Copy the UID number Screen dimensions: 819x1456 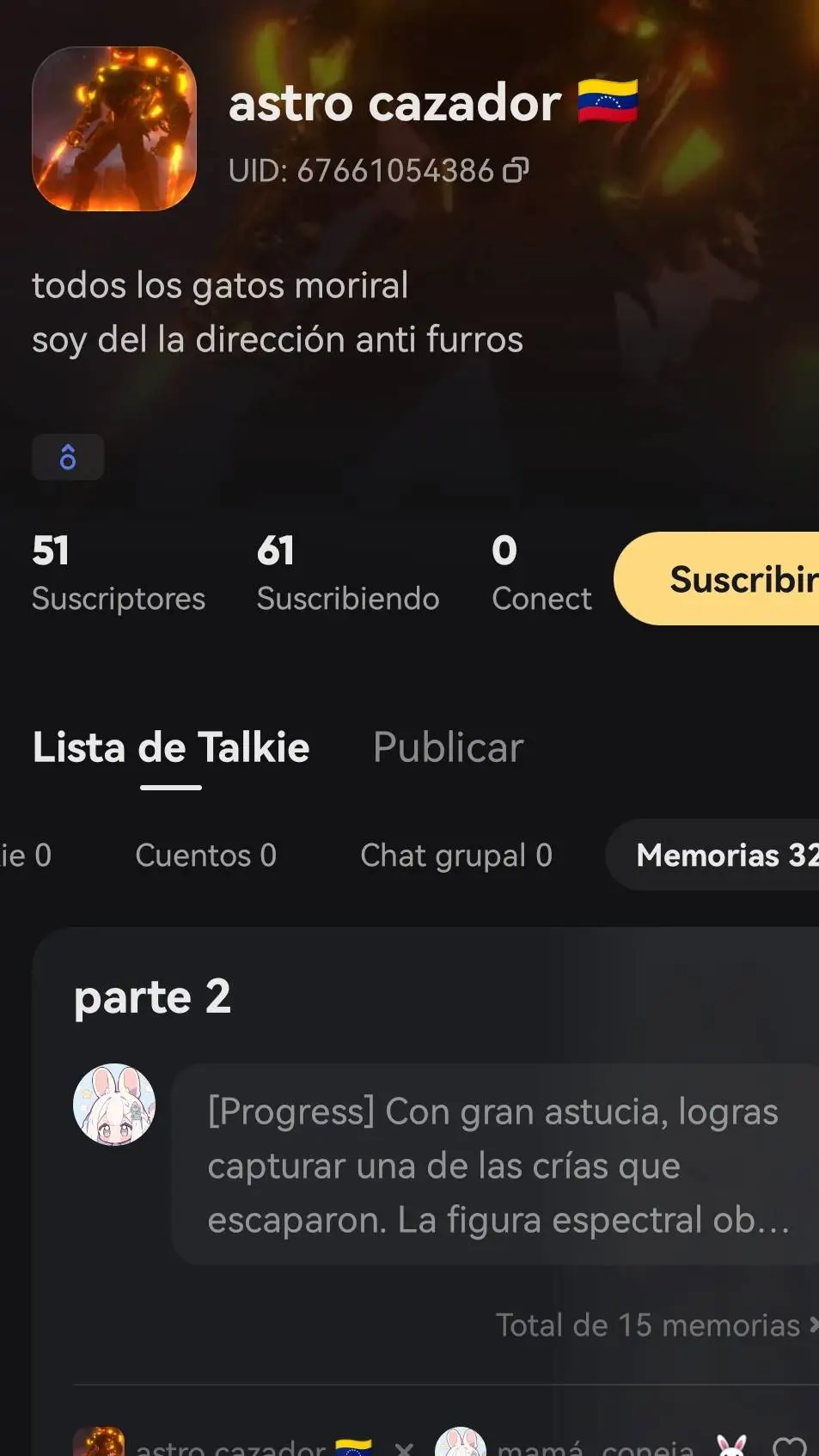[x=516, y=170]
